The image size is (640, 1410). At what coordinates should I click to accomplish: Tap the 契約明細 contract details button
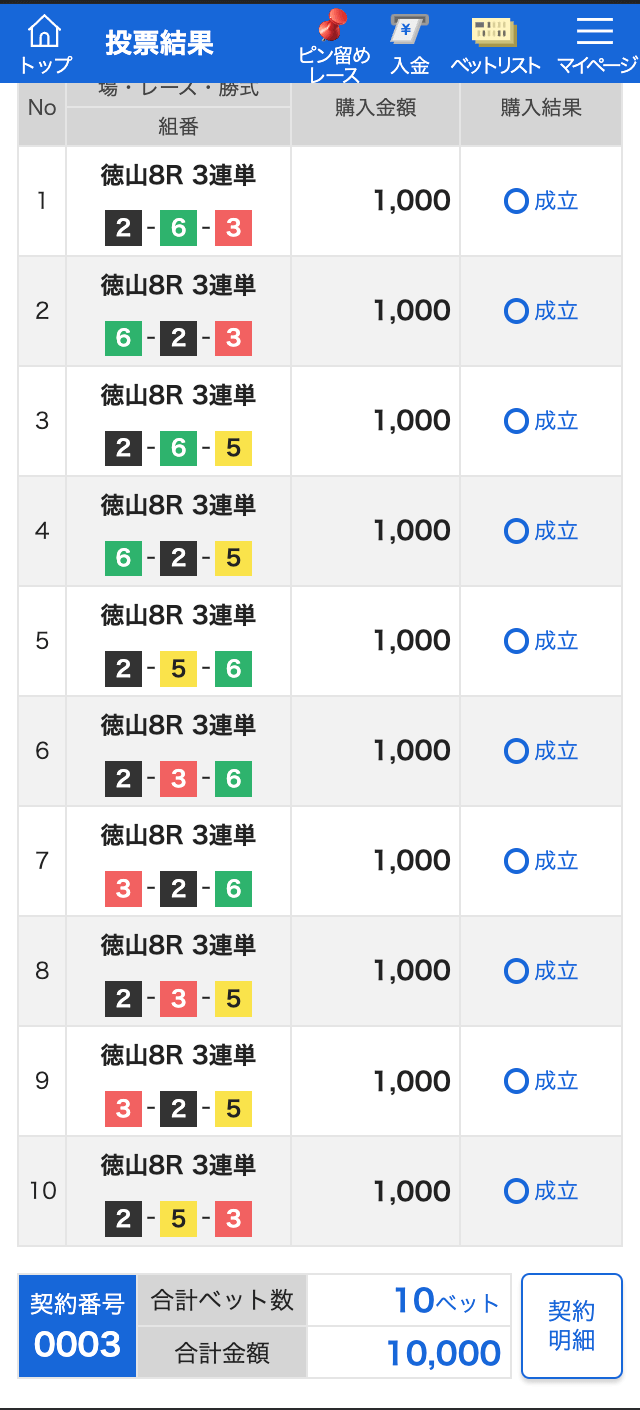(x=572, y=1326)
